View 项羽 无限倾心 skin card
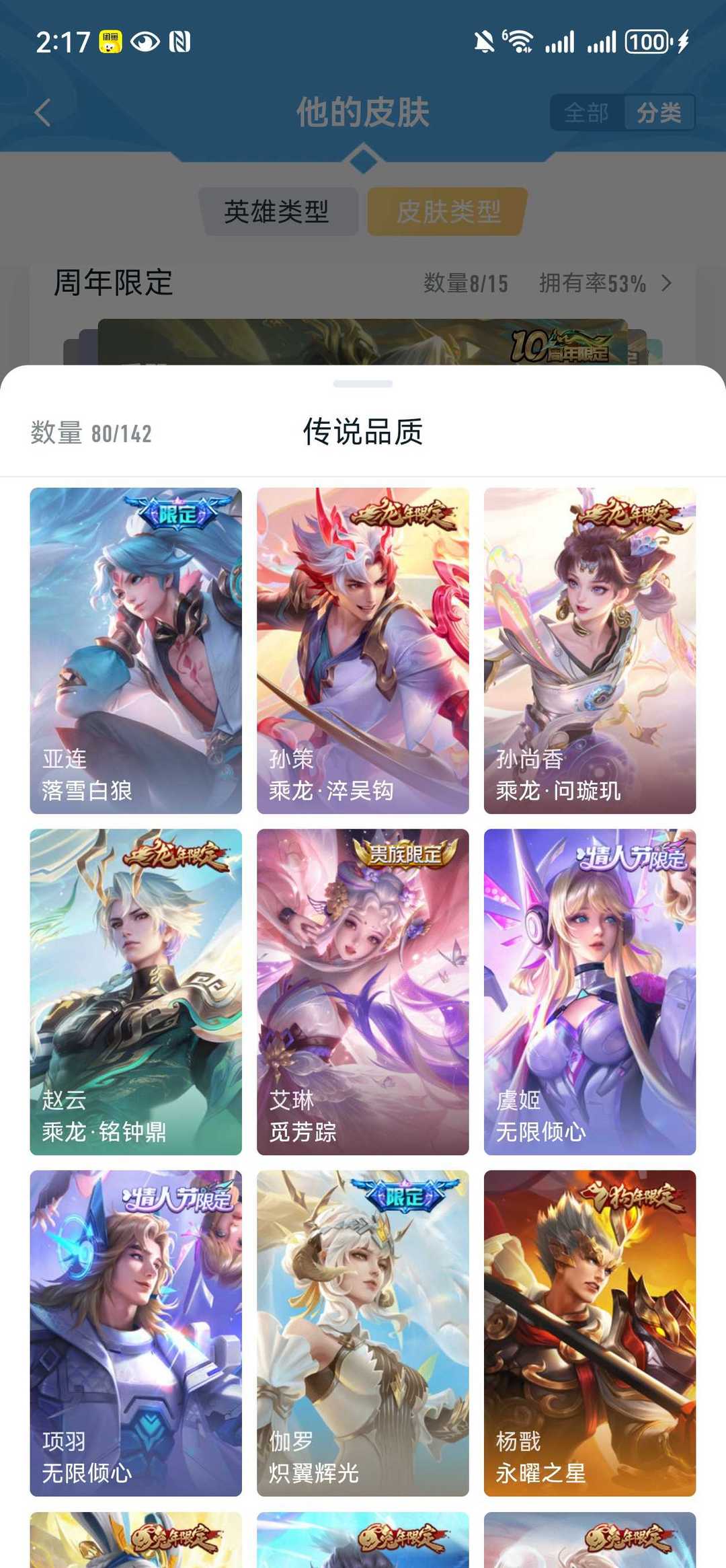The width and height of the screenshot is (726, 1568). tap(136, 1333)
